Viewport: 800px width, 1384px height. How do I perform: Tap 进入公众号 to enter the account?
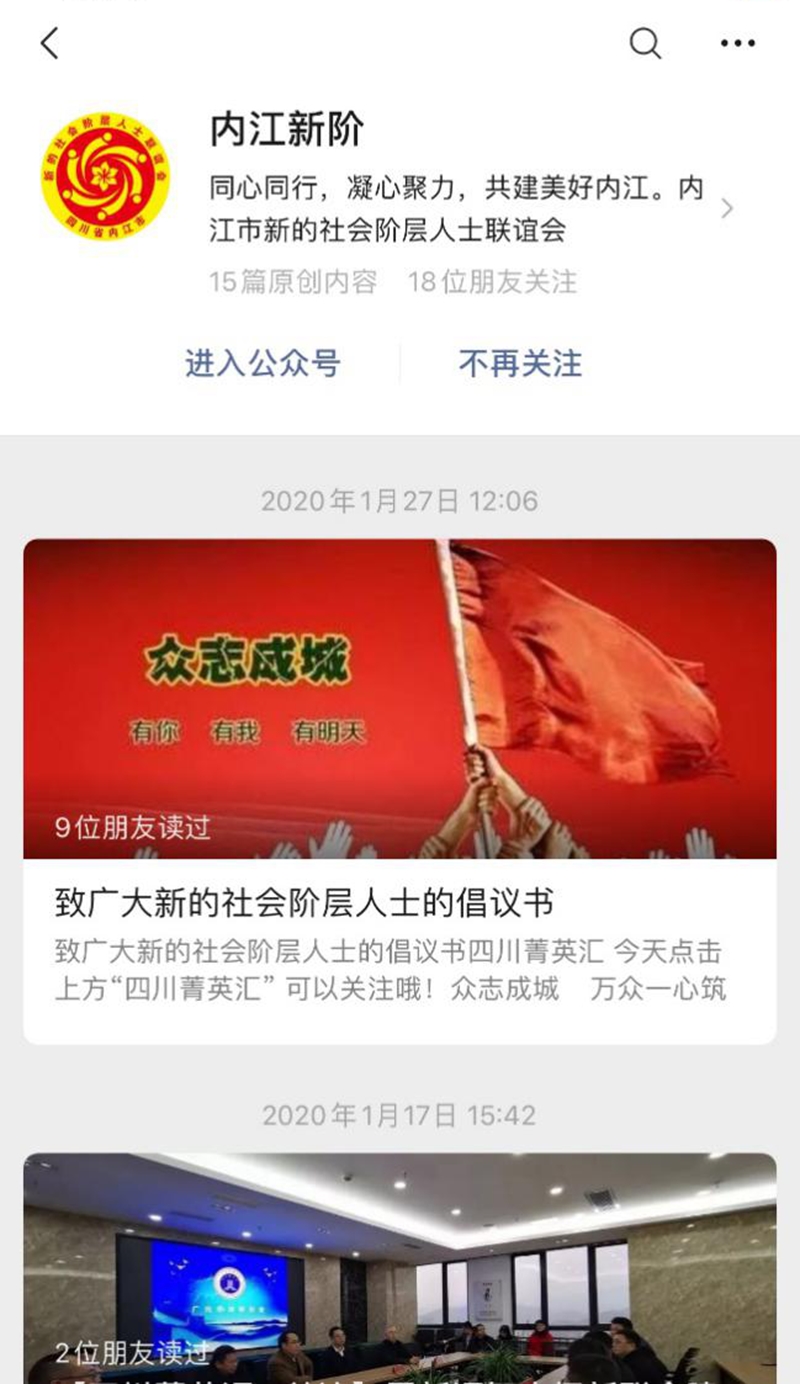tap(262, 363)
